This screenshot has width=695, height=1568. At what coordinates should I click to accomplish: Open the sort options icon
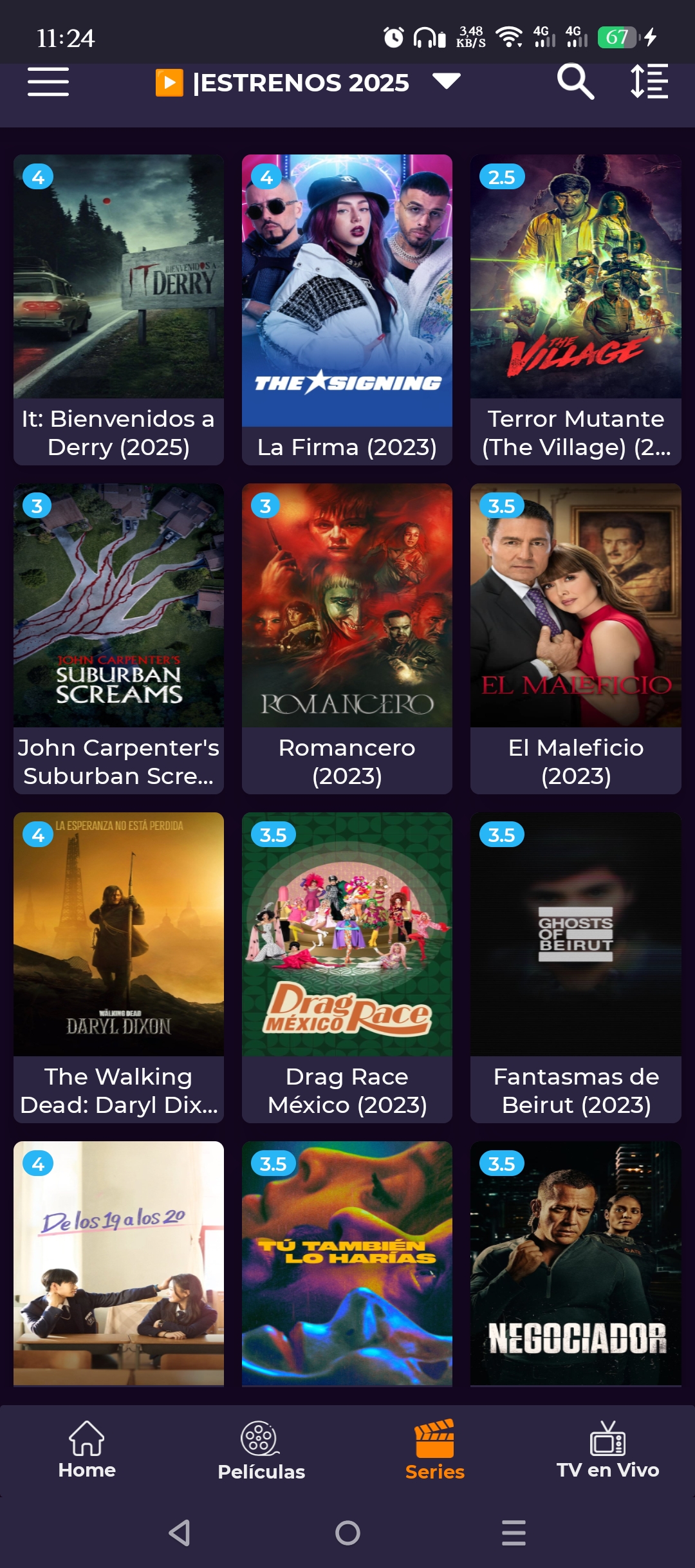point(649,82)
